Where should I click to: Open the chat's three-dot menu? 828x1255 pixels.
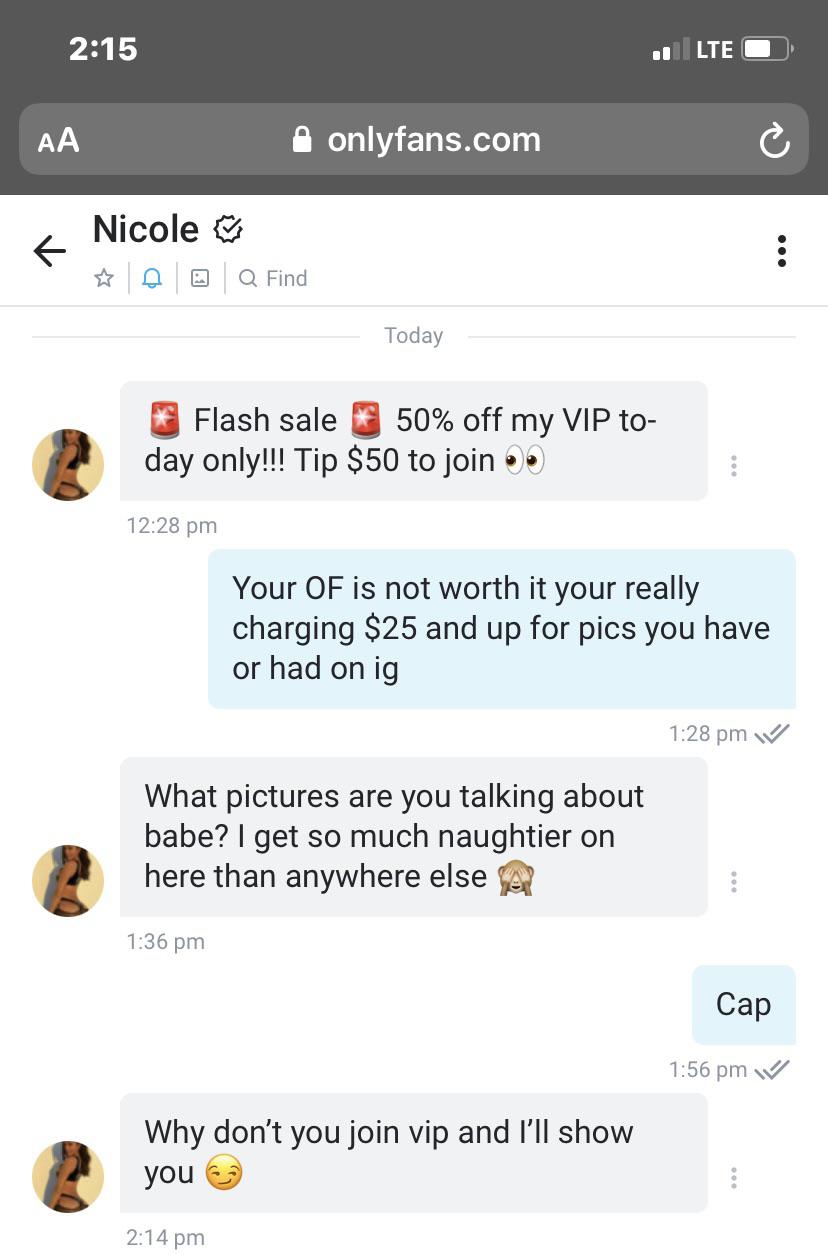click(781, 251)
